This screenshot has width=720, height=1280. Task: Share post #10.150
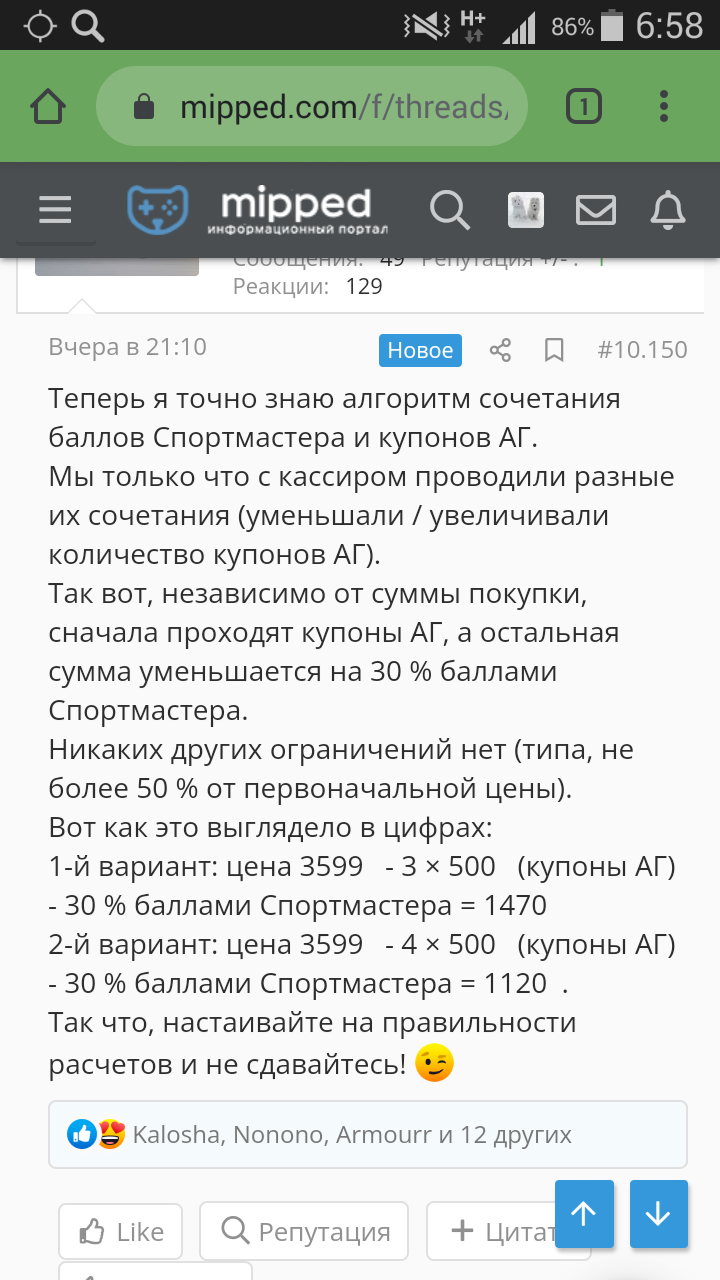point(500,350)
